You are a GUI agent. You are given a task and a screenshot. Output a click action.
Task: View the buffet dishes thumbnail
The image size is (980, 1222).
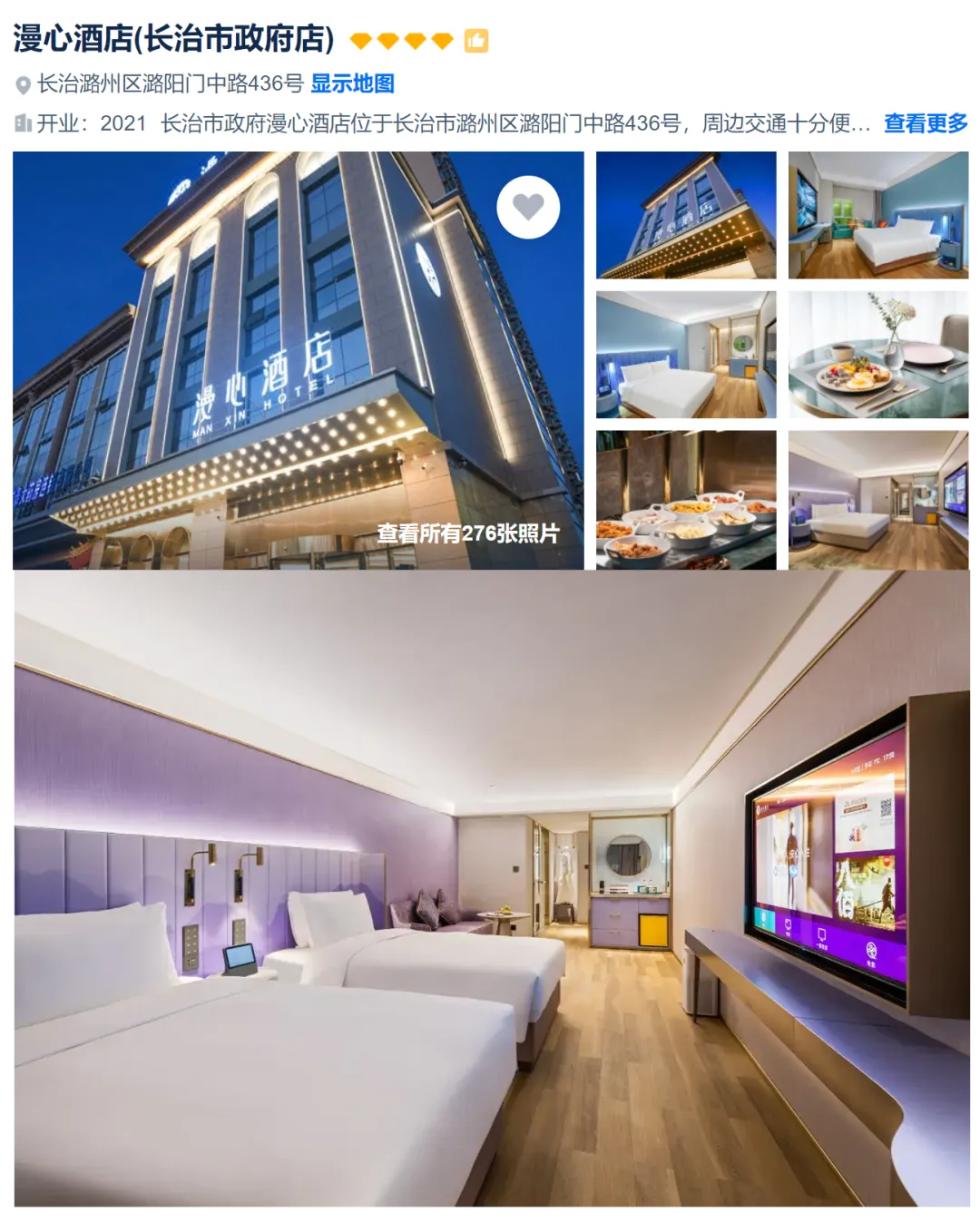(686, 500)
